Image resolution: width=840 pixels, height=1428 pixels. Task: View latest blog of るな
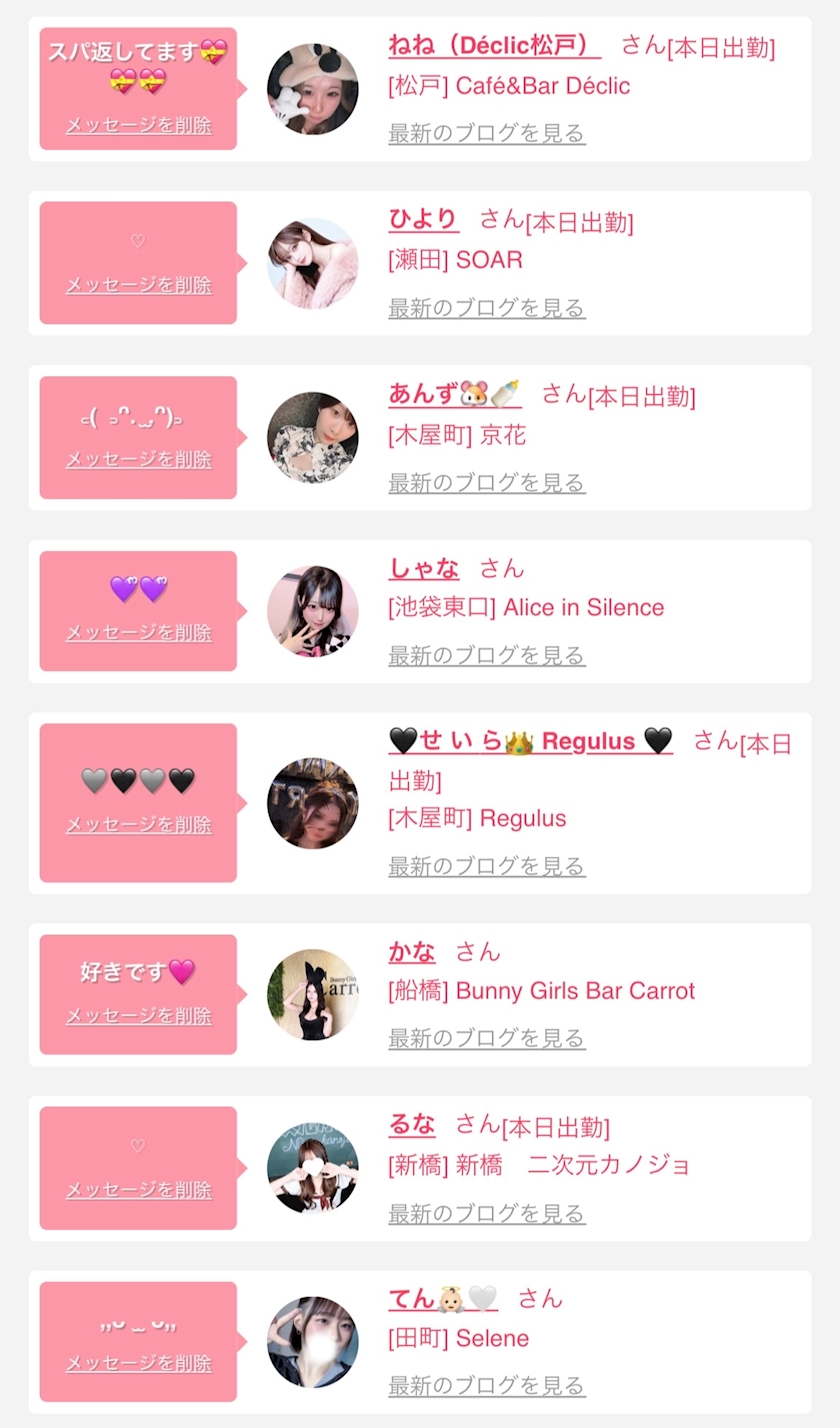[487, 1213]
